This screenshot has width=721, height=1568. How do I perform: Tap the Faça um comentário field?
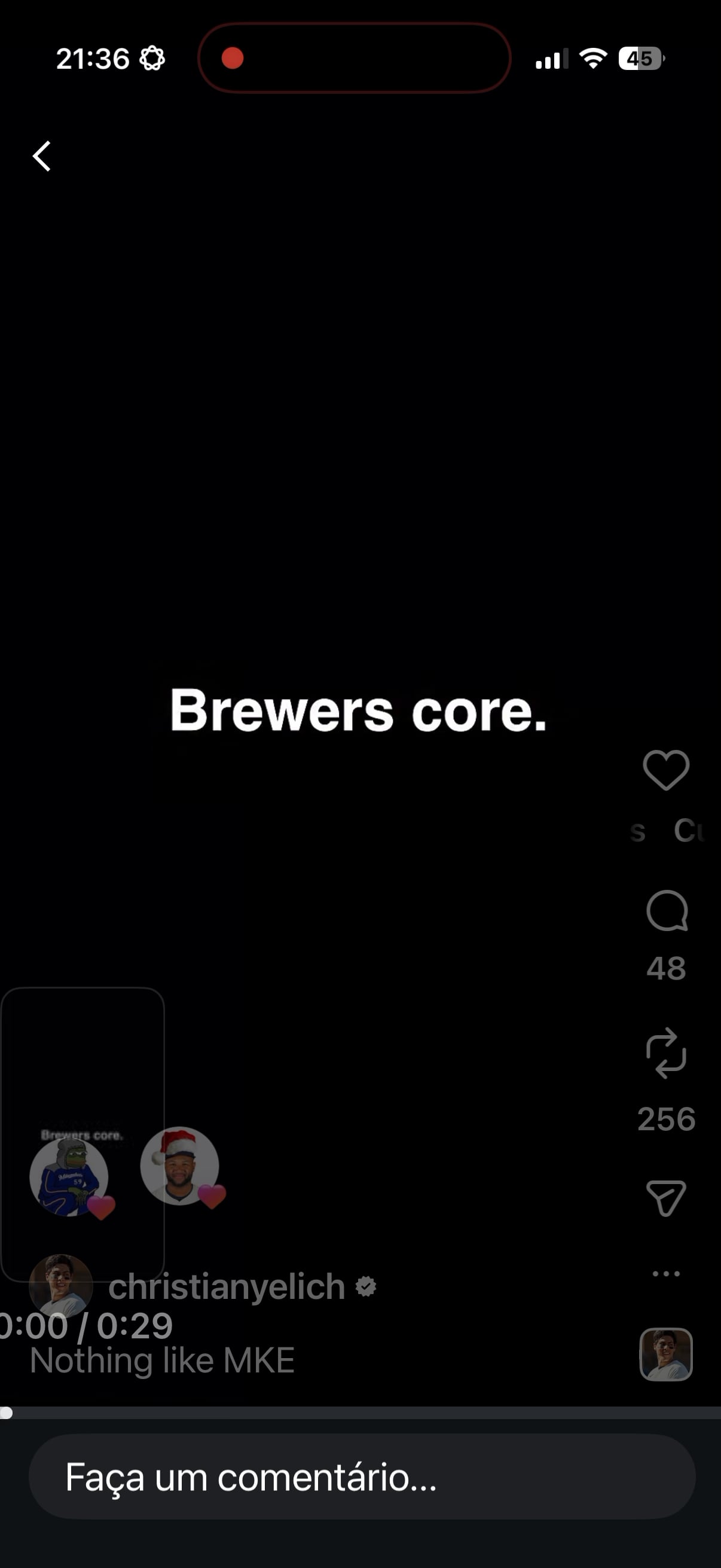click(362, 1477)
